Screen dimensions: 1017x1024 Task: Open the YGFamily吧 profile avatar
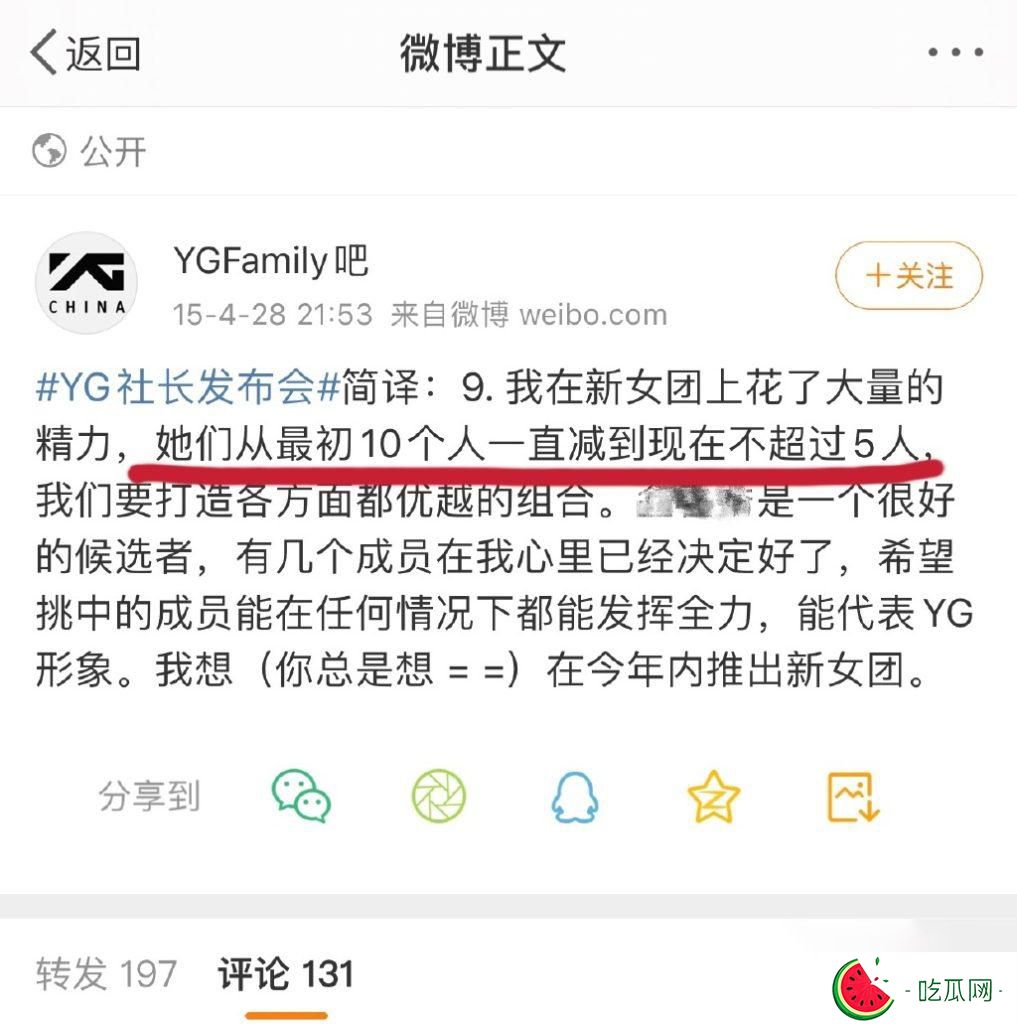87,283
